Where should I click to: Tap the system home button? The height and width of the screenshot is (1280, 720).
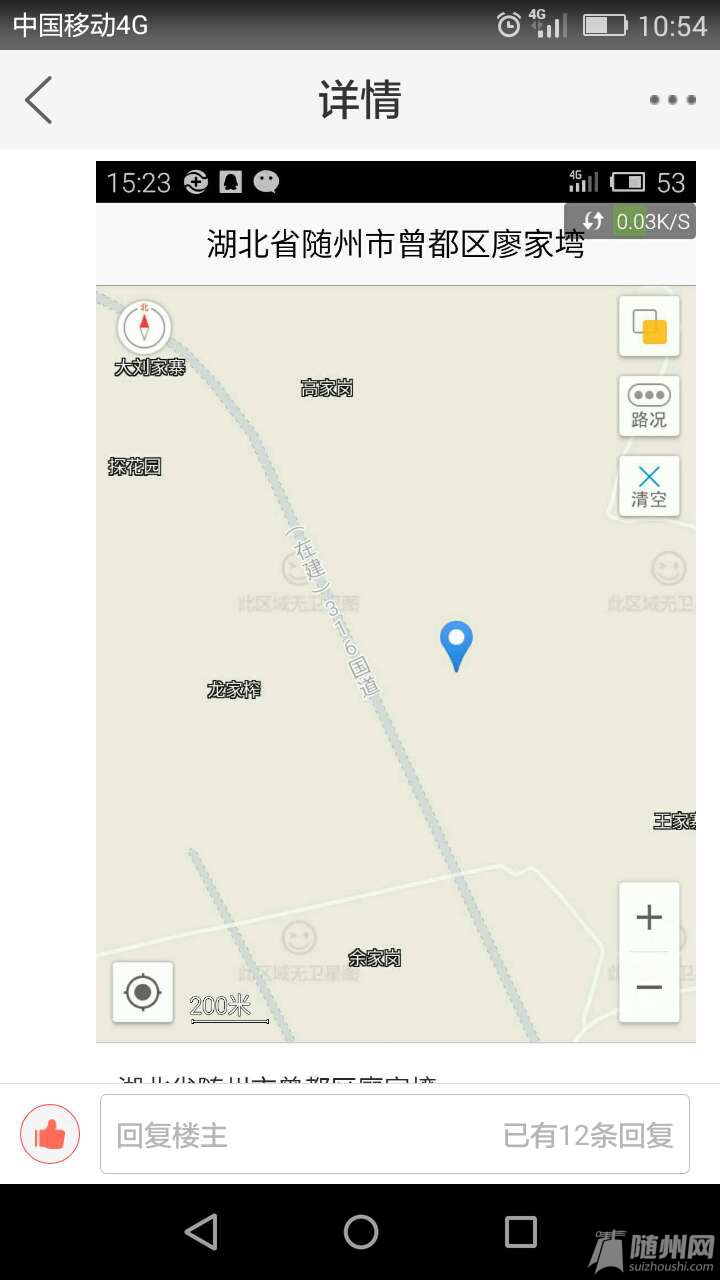tap(360, 1232)
